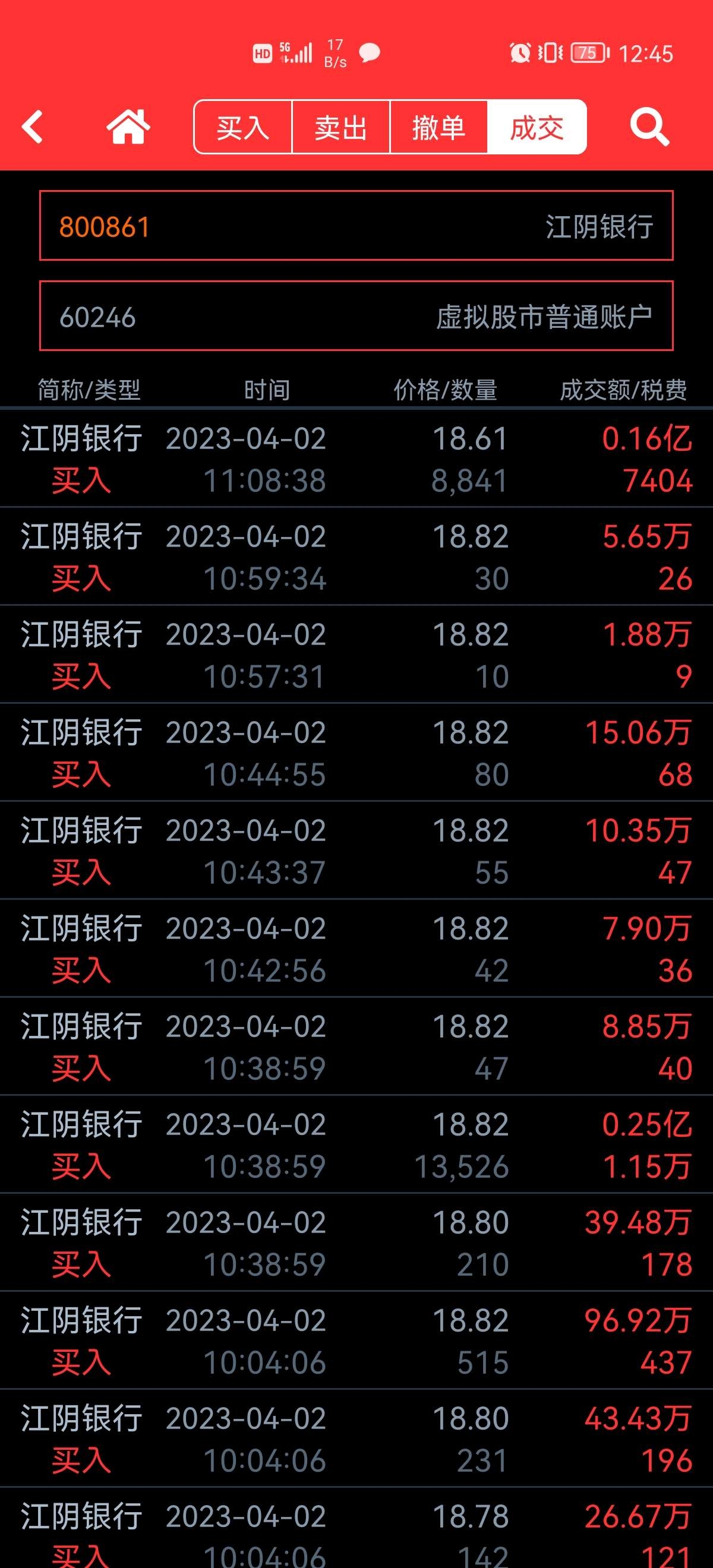View the 10:57:31 trade entry
The image size is (713, 1568).
[356, 655]
